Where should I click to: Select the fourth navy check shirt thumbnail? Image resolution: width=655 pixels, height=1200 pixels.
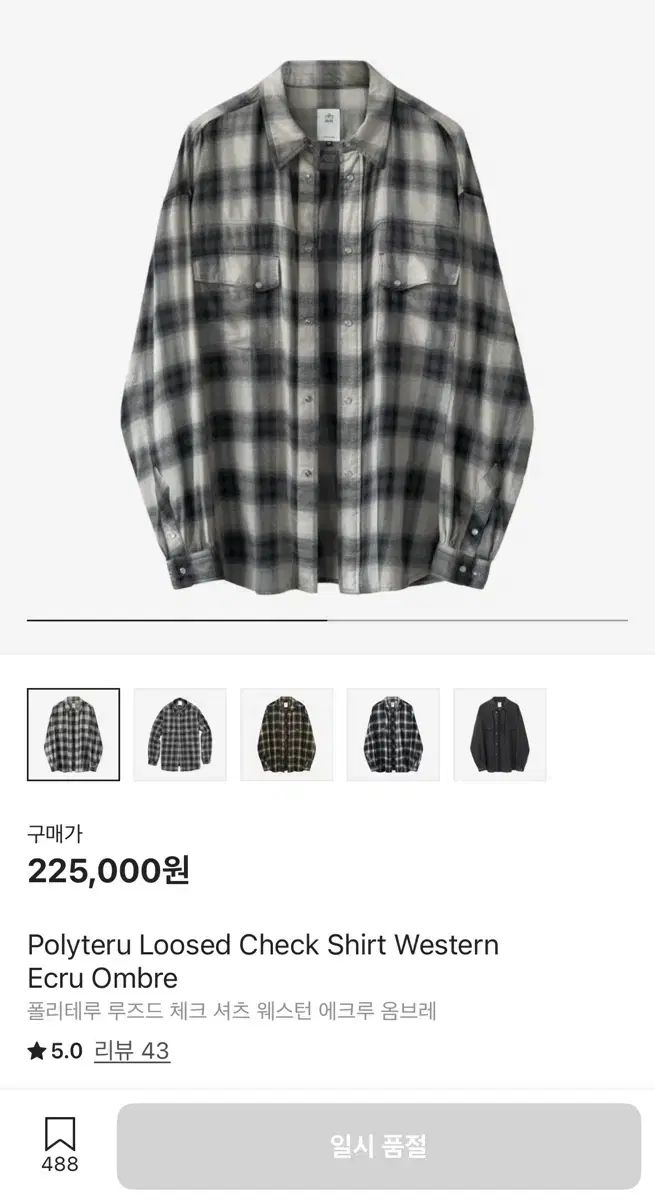point(393,735)
